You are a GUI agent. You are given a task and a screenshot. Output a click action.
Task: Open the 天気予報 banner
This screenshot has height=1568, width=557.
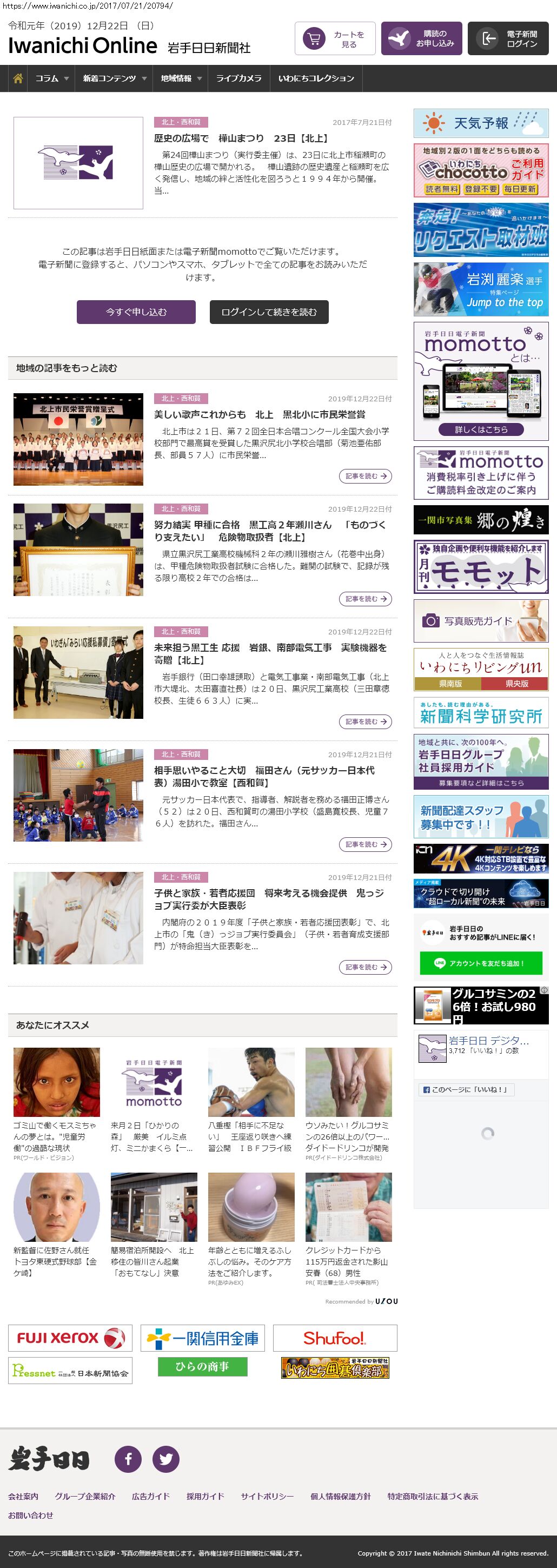(x=481, y=123)
